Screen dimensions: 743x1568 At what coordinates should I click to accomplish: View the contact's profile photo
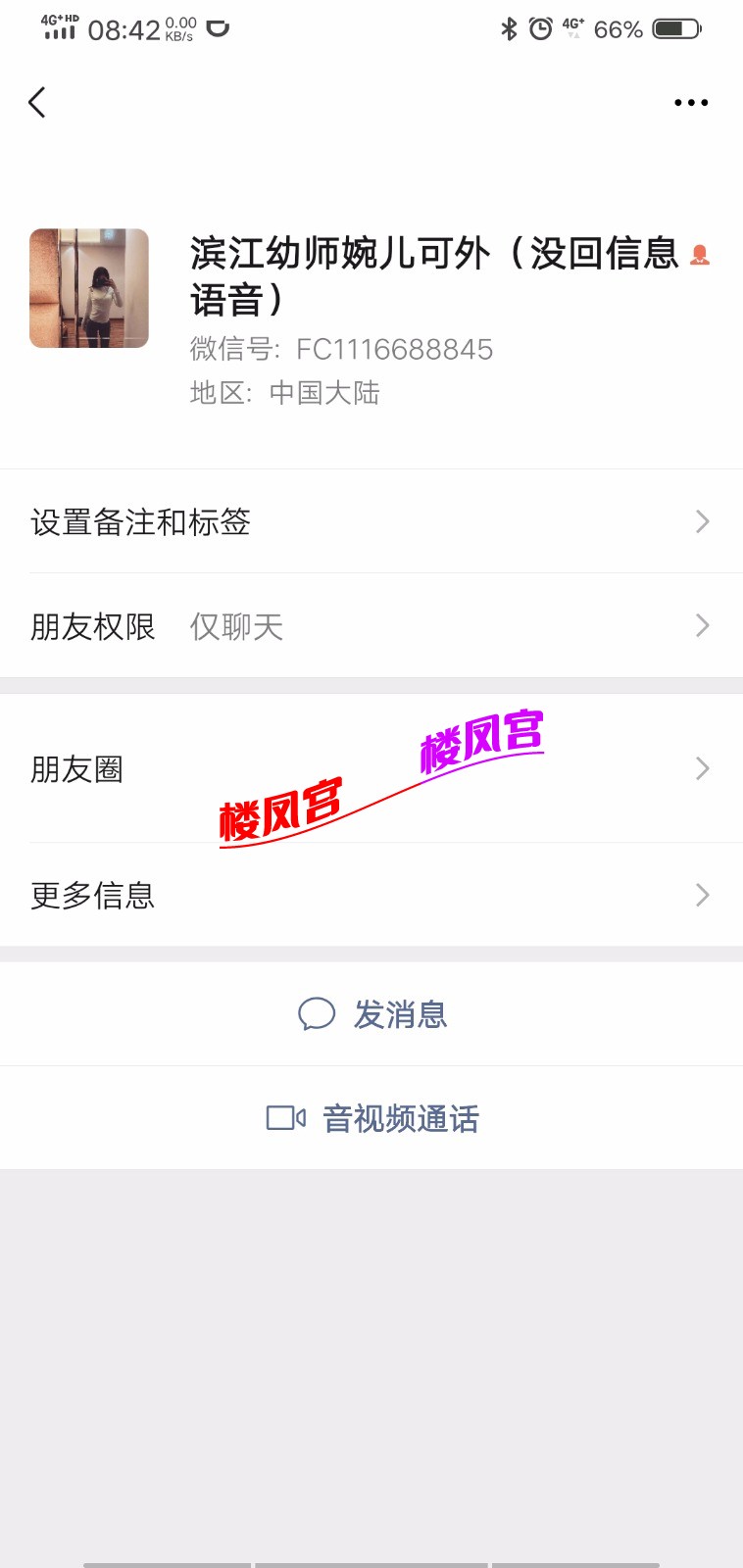[x=89, y=288]
